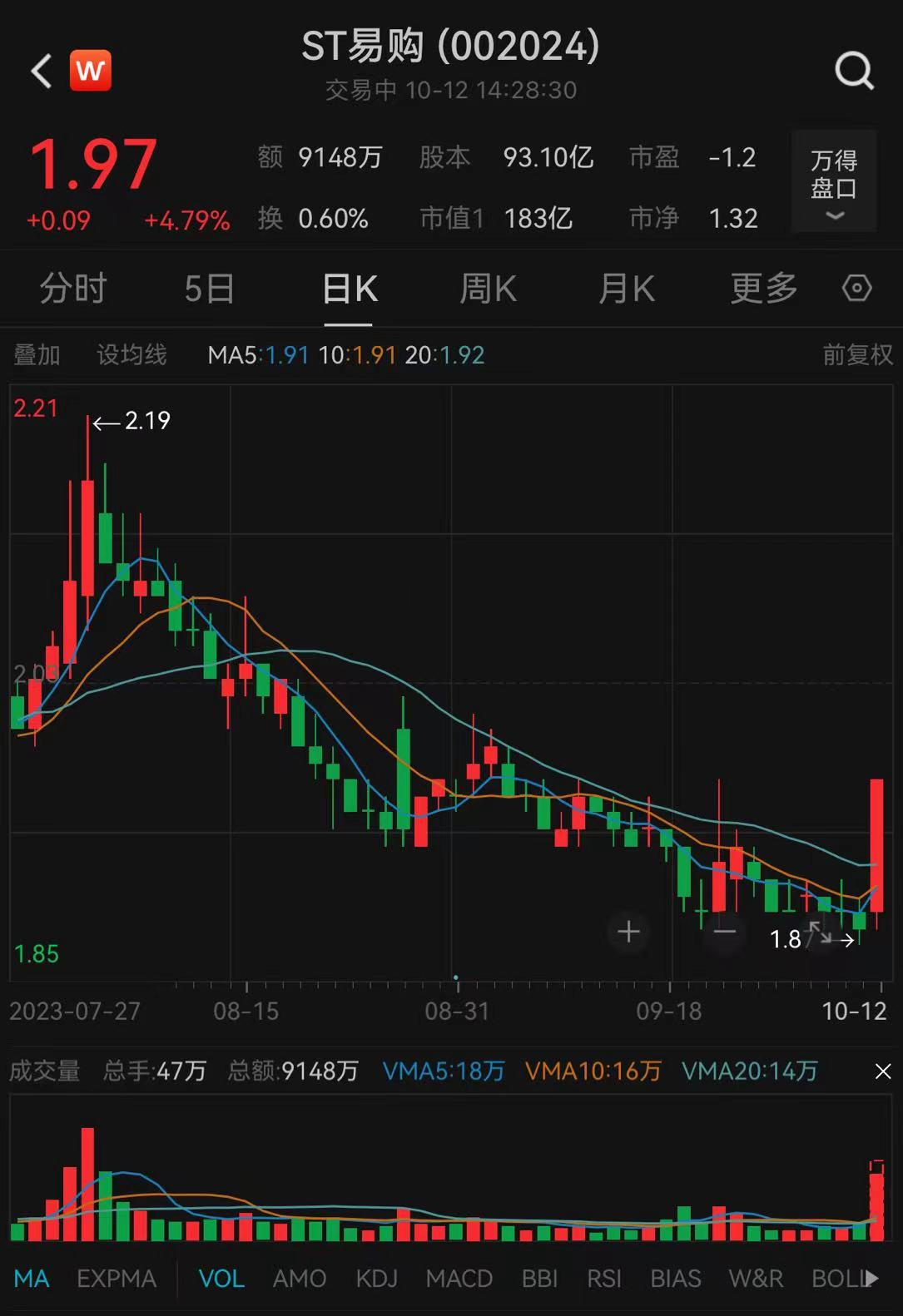Open the stock search magnifier
Viewport: 903px width, 1316px height.
[854, 72]
